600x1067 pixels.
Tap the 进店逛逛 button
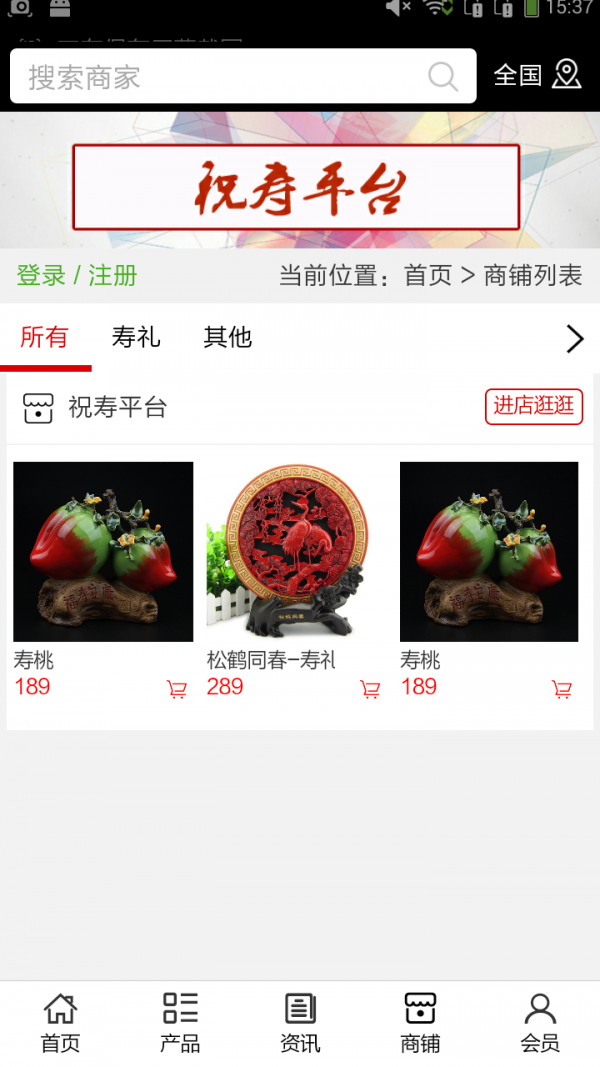coord(534,406)
